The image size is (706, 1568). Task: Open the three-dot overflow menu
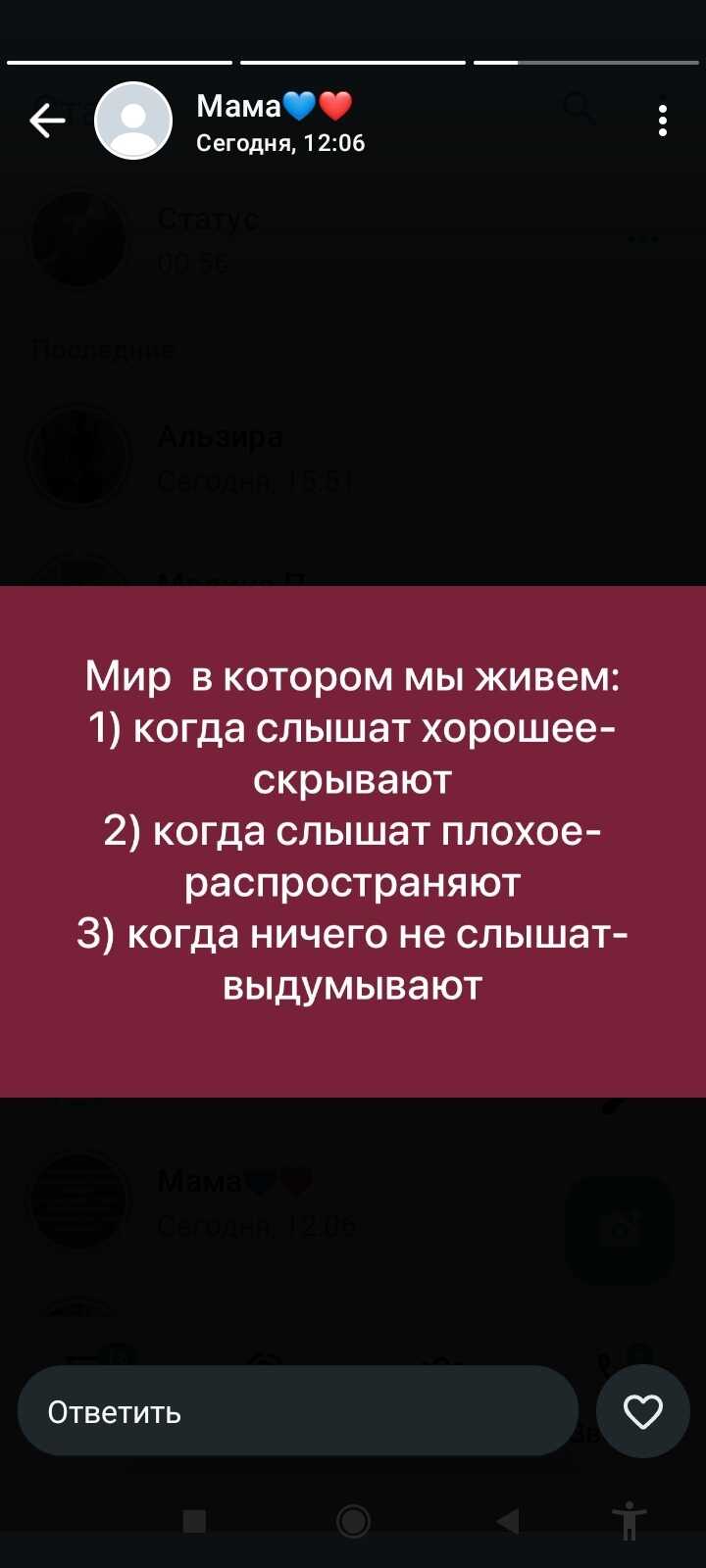(663, 121)
